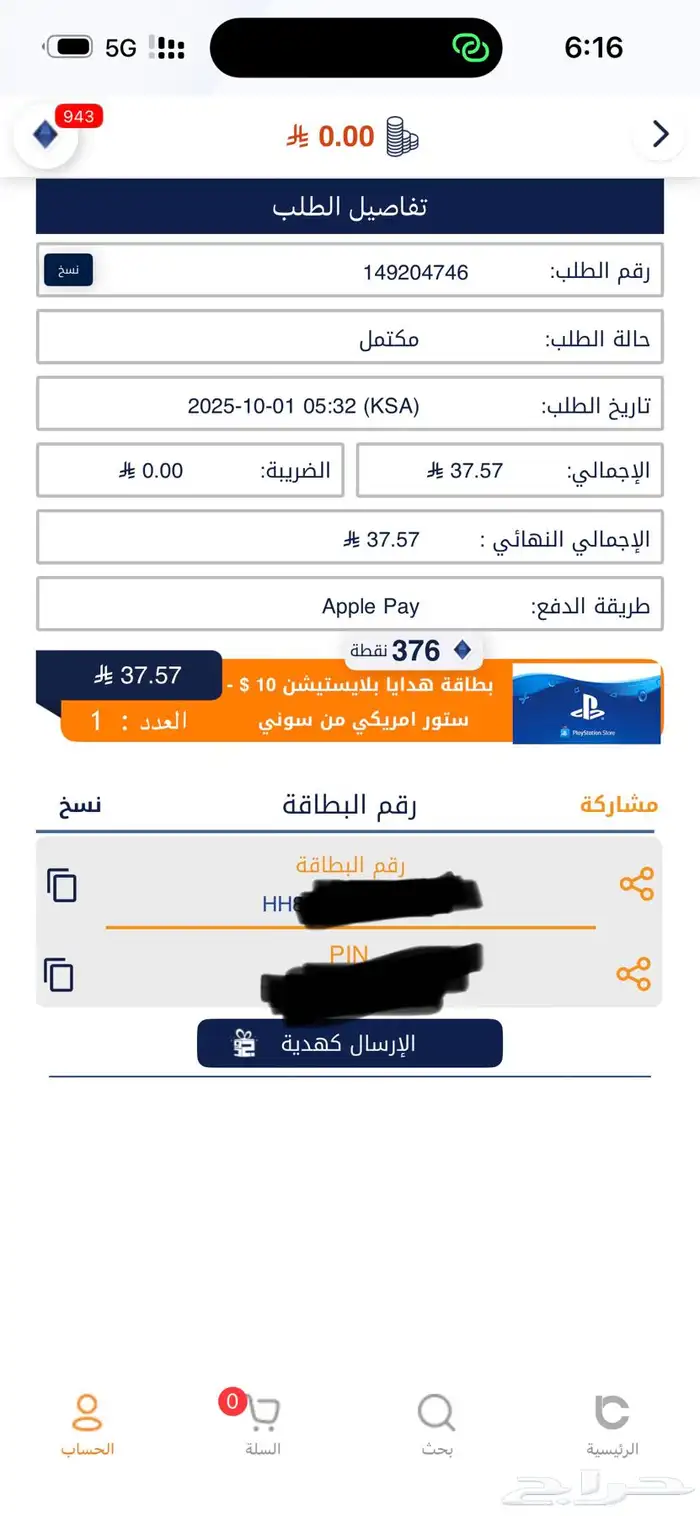Open the points diamond badge
Screen dimensions: 700x1516
coord(46,135)
